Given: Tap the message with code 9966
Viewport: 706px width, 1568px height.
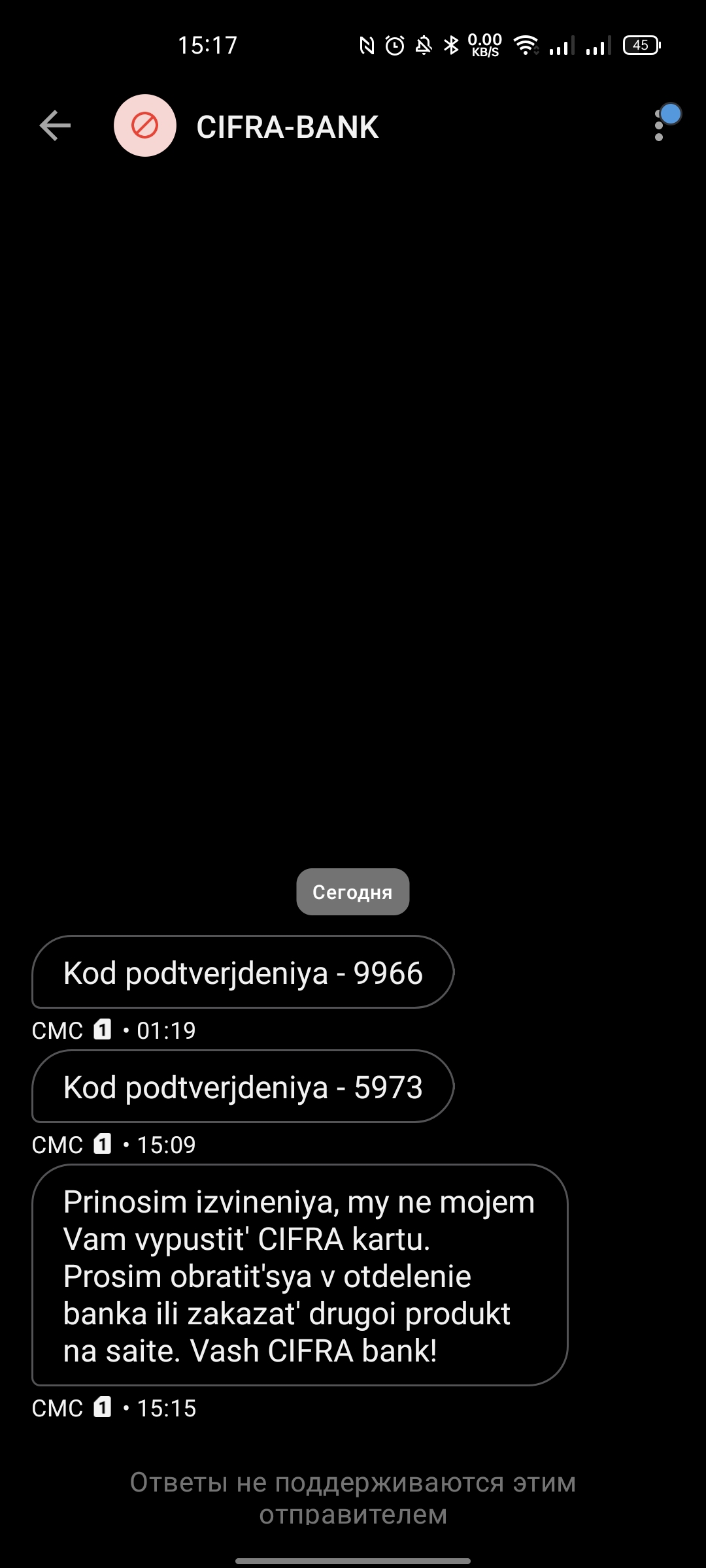Looking at the screenshot, I should point(243,972).
